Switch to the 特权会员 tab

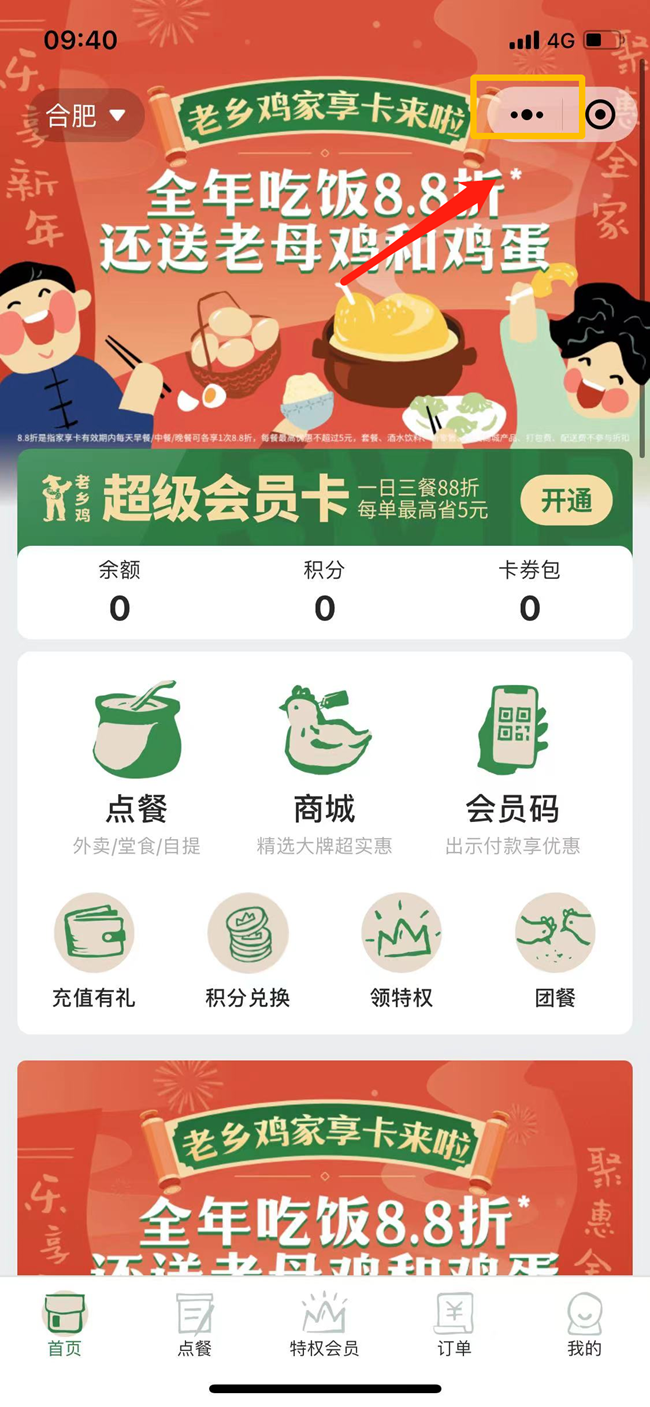(x=324, y=1325)
